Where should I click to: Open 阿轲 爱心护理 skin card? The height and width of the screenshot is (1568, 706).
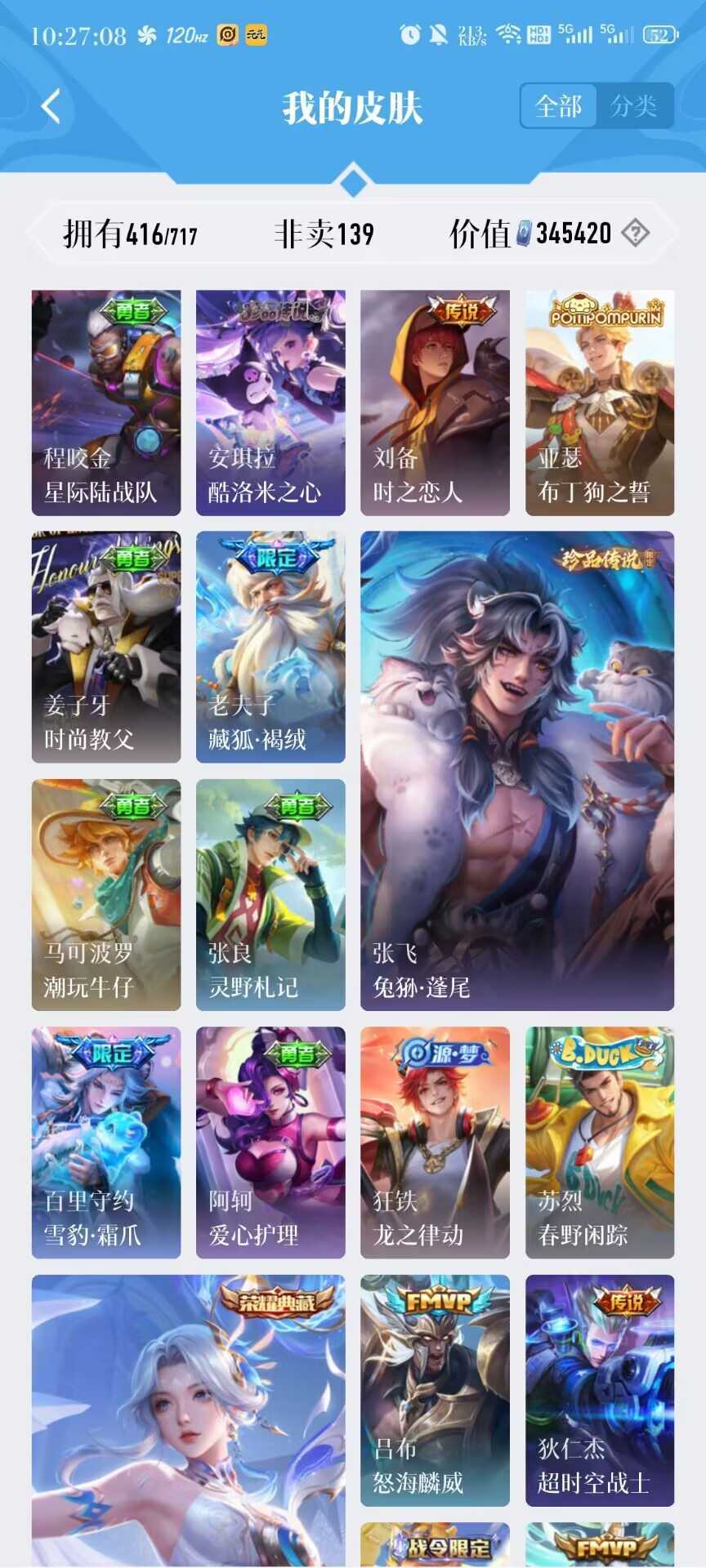[270, 1143]
